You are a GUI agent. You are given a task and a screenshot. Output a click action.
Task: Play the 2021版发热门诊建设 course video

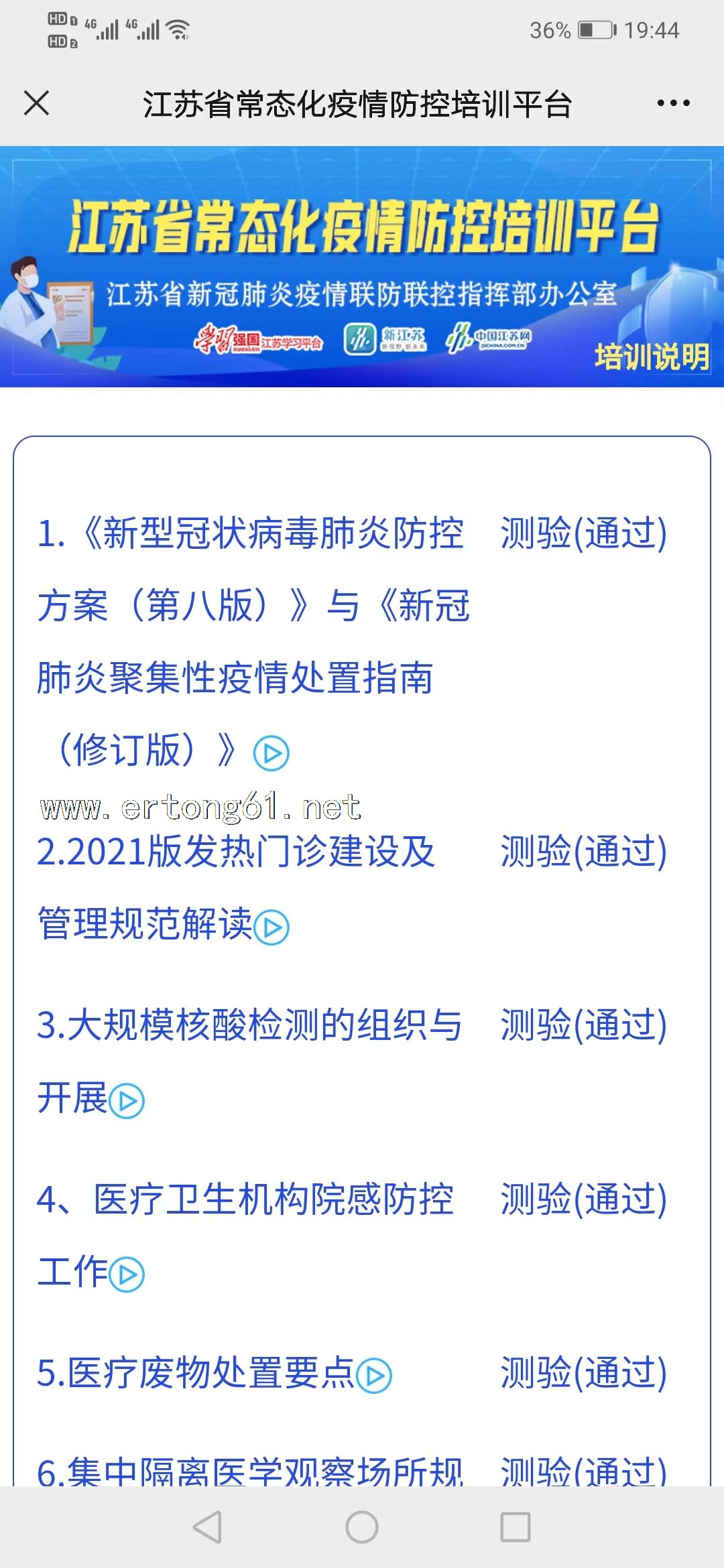[x=271, y=927]
